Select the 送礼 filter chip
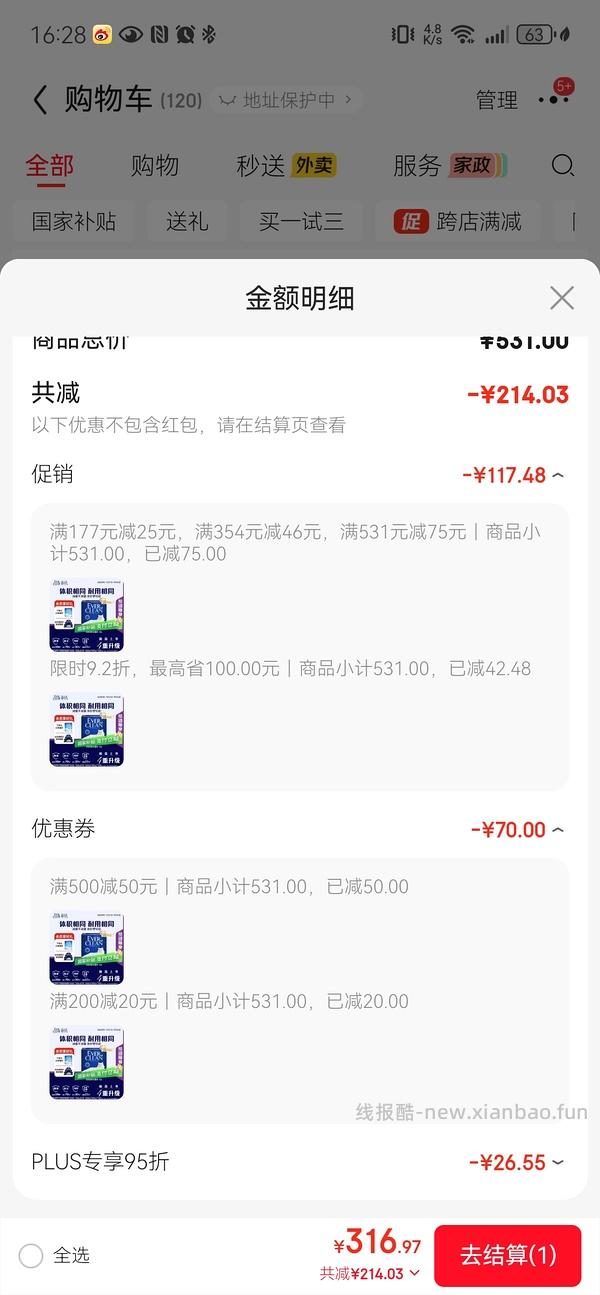600x1295 pixels. [187, 221]
